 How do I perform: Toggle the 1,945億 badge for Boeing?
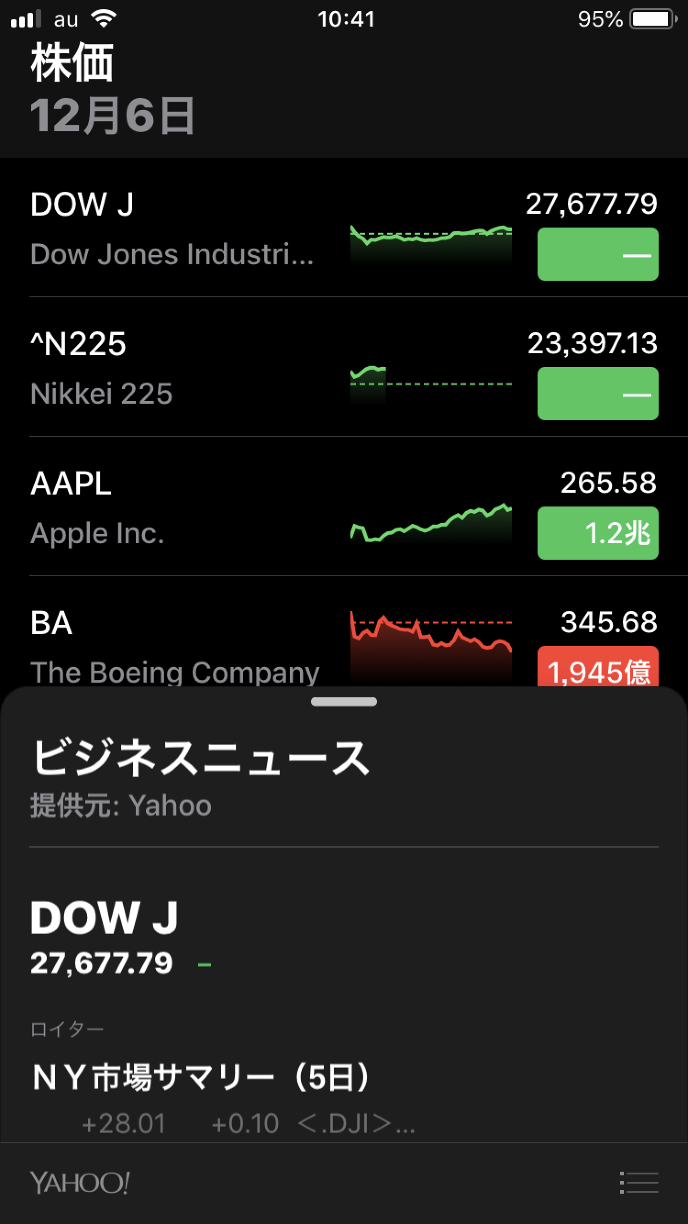click(598, 669)
